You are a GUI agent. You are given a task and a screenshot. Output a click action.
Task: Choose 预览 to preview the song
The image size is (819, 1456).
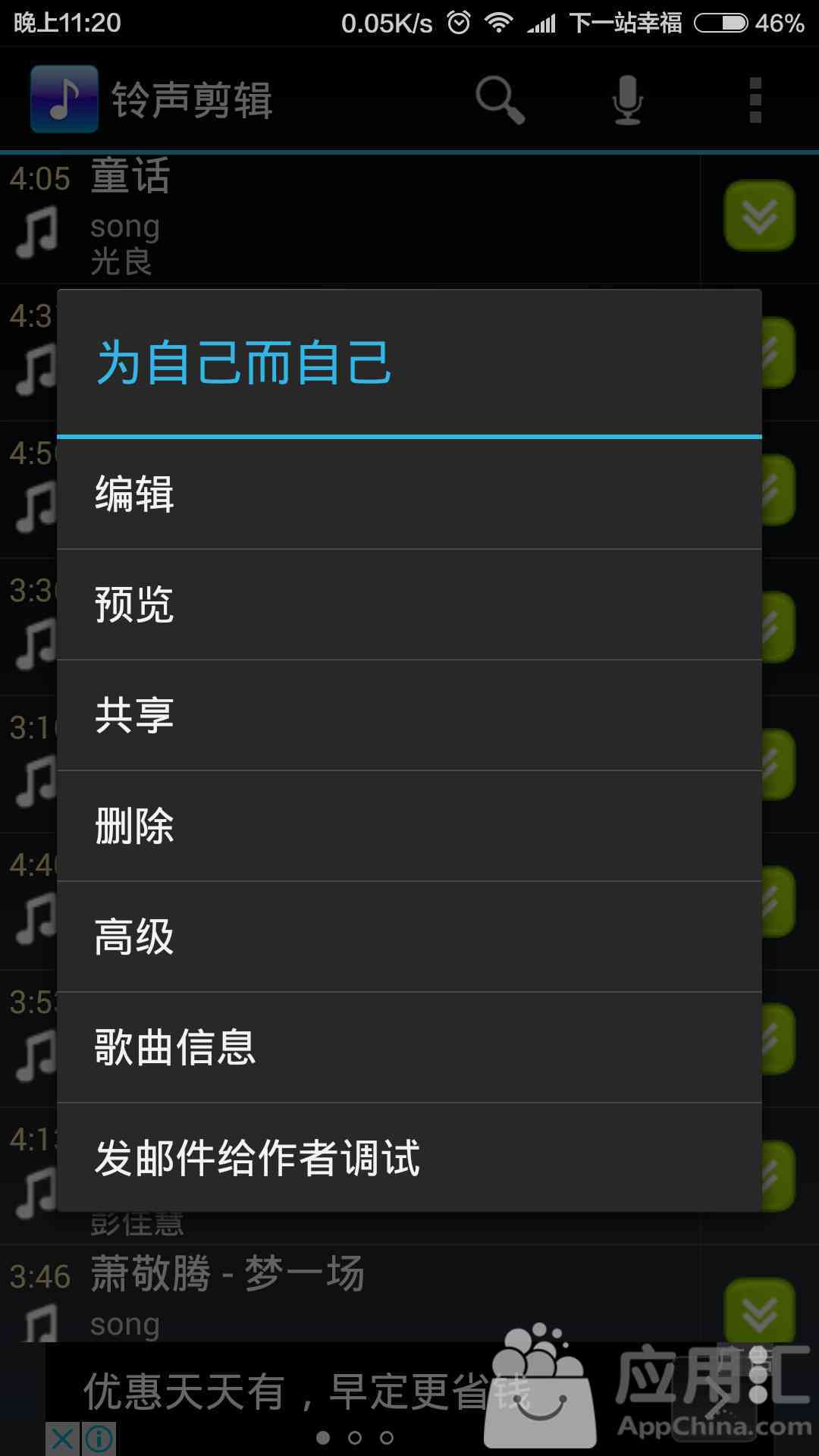pyautogui.click(x=409, y=605)
